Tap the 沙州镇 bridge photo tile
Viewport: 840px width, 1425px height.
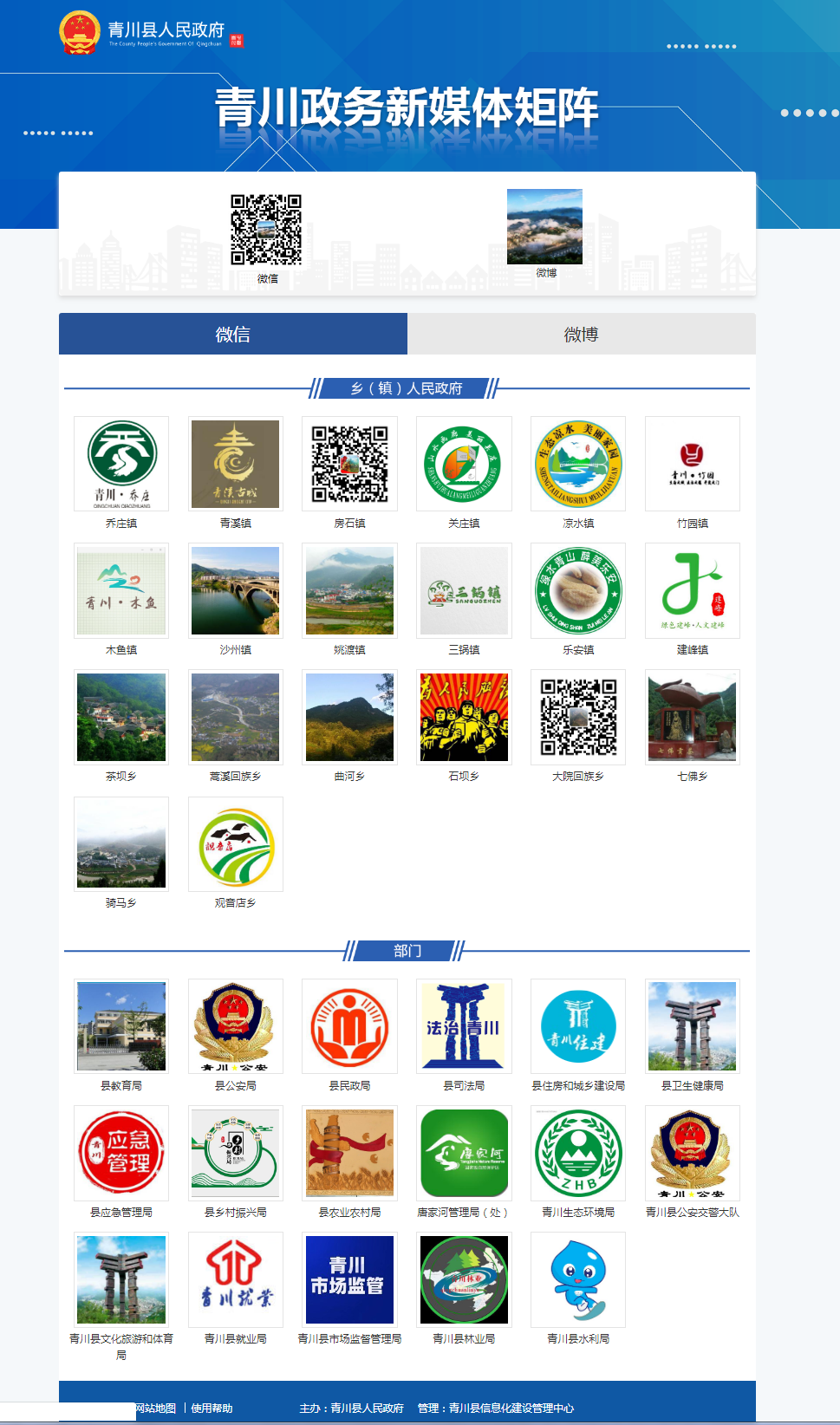[236, 590]
